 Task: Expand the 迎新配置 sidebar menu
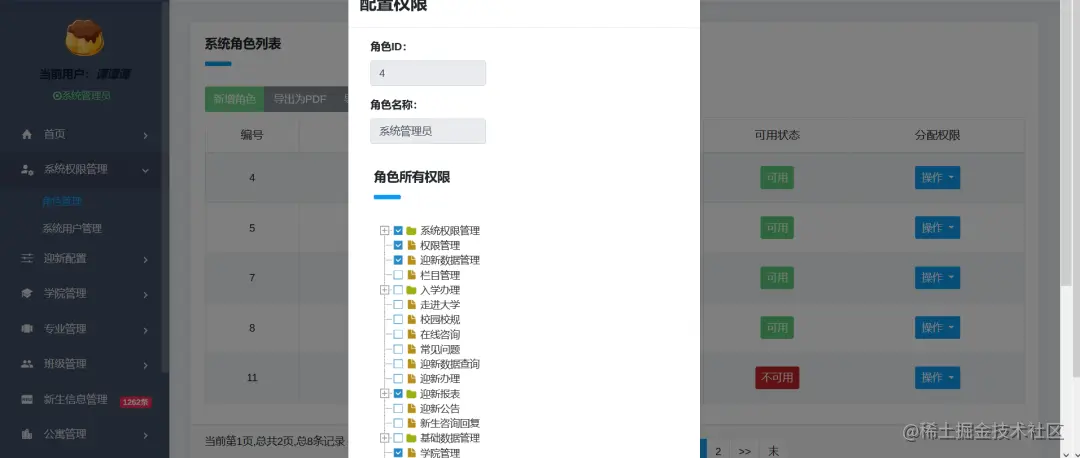coord(65,259)
